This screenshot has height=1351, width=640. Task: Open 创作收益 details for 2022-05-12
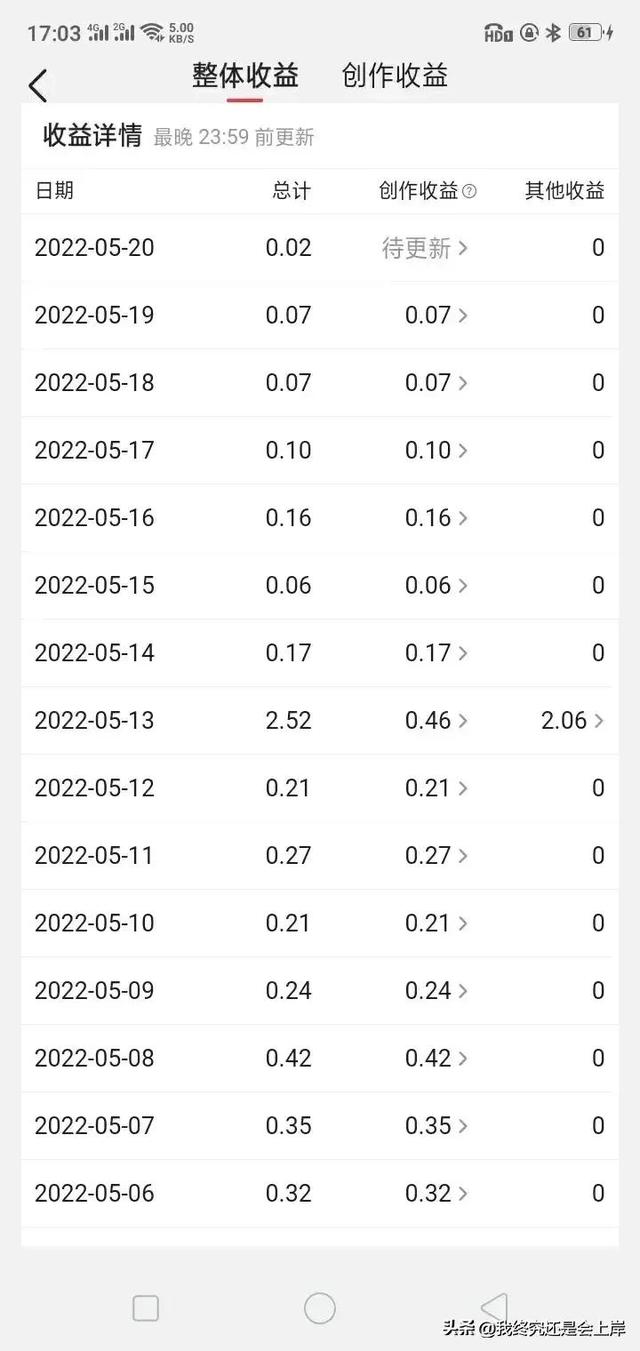pos(436,788)
